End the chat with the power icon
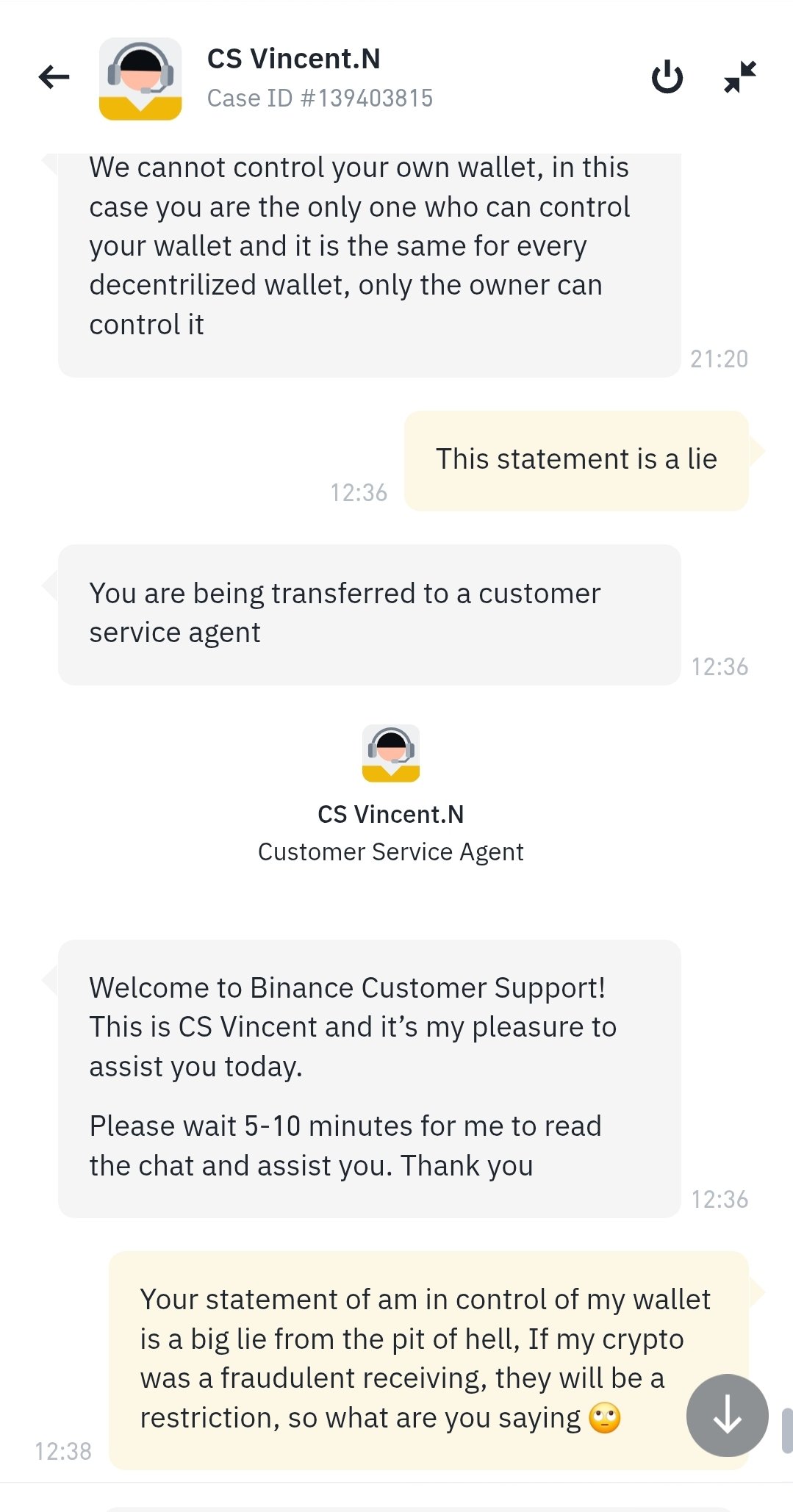Image resolution: width=793 pixels, height=1512 pixels. [667, 77]
